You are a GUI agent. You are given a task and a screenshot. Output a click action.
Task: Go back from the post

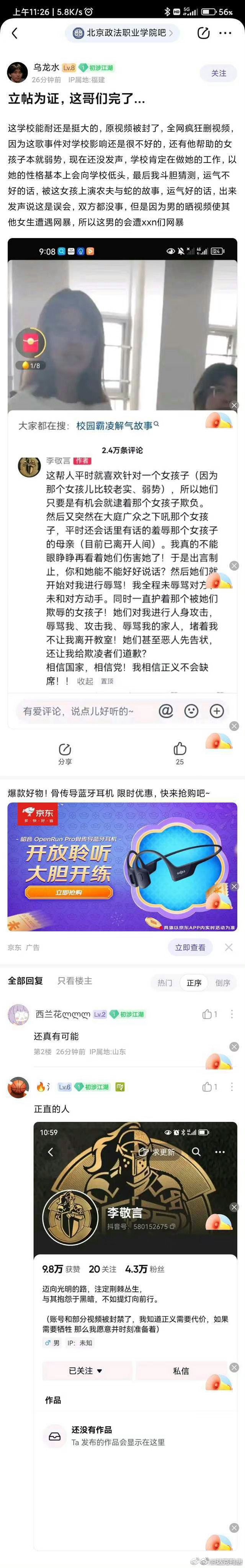15,33
